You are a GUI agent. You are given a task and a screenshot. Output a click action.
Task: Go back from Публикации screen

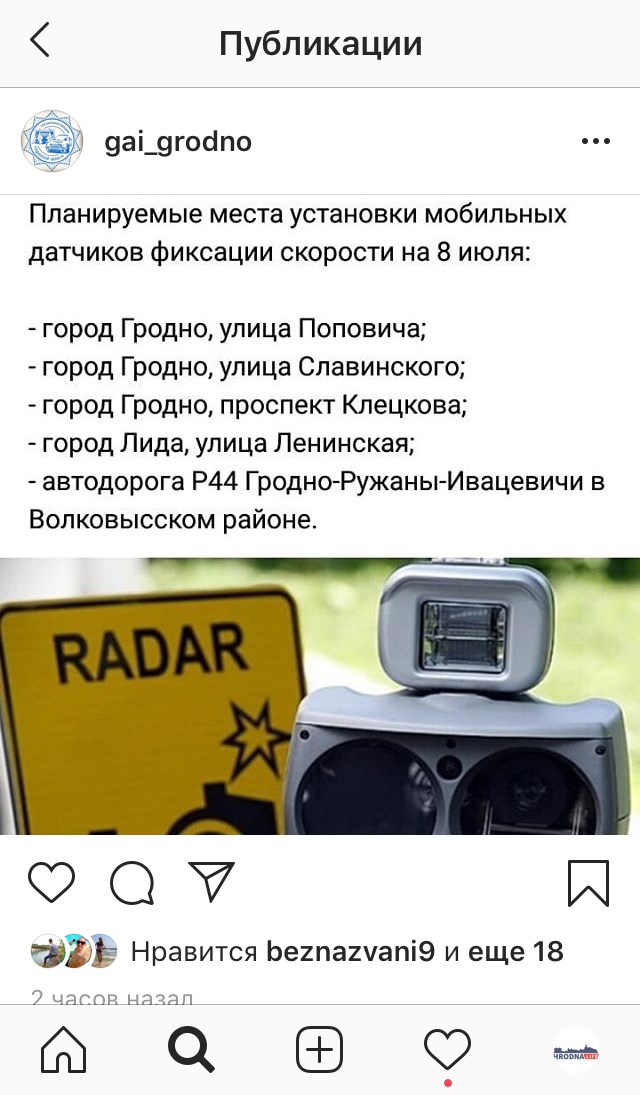[x=40, y=42]
